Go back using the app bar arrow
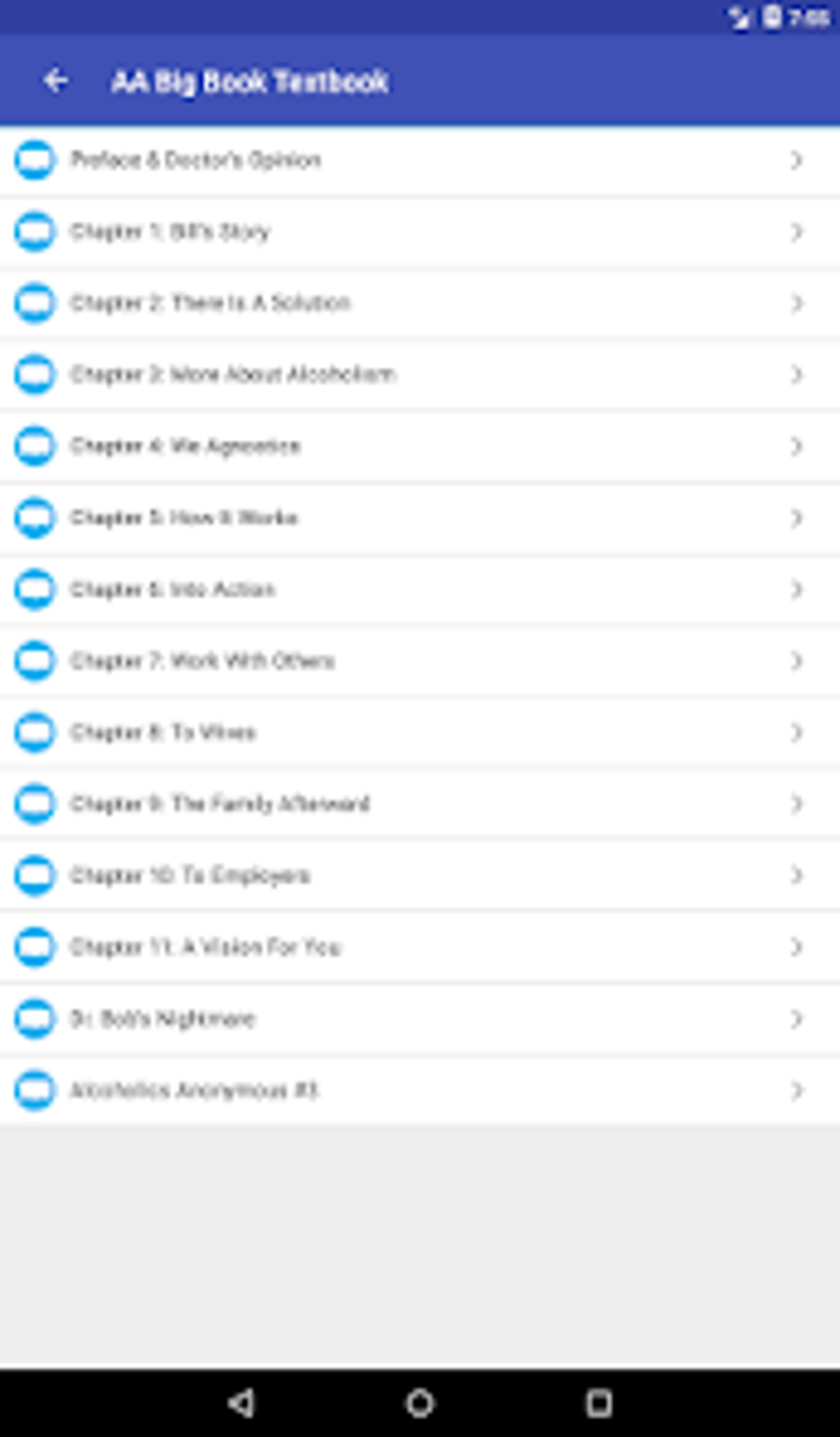 point(55,81)
